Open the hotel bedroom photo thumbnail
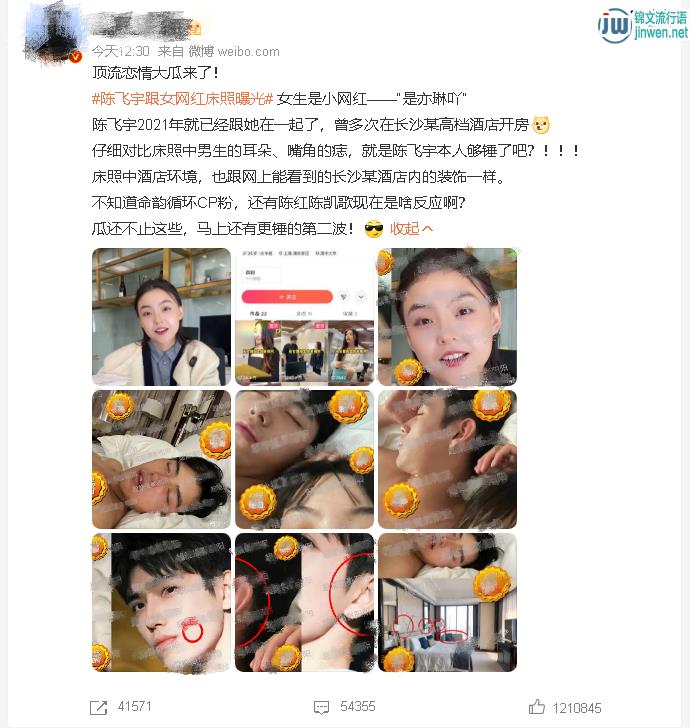This screenshot has width=690, height=728. click(447, 602)
